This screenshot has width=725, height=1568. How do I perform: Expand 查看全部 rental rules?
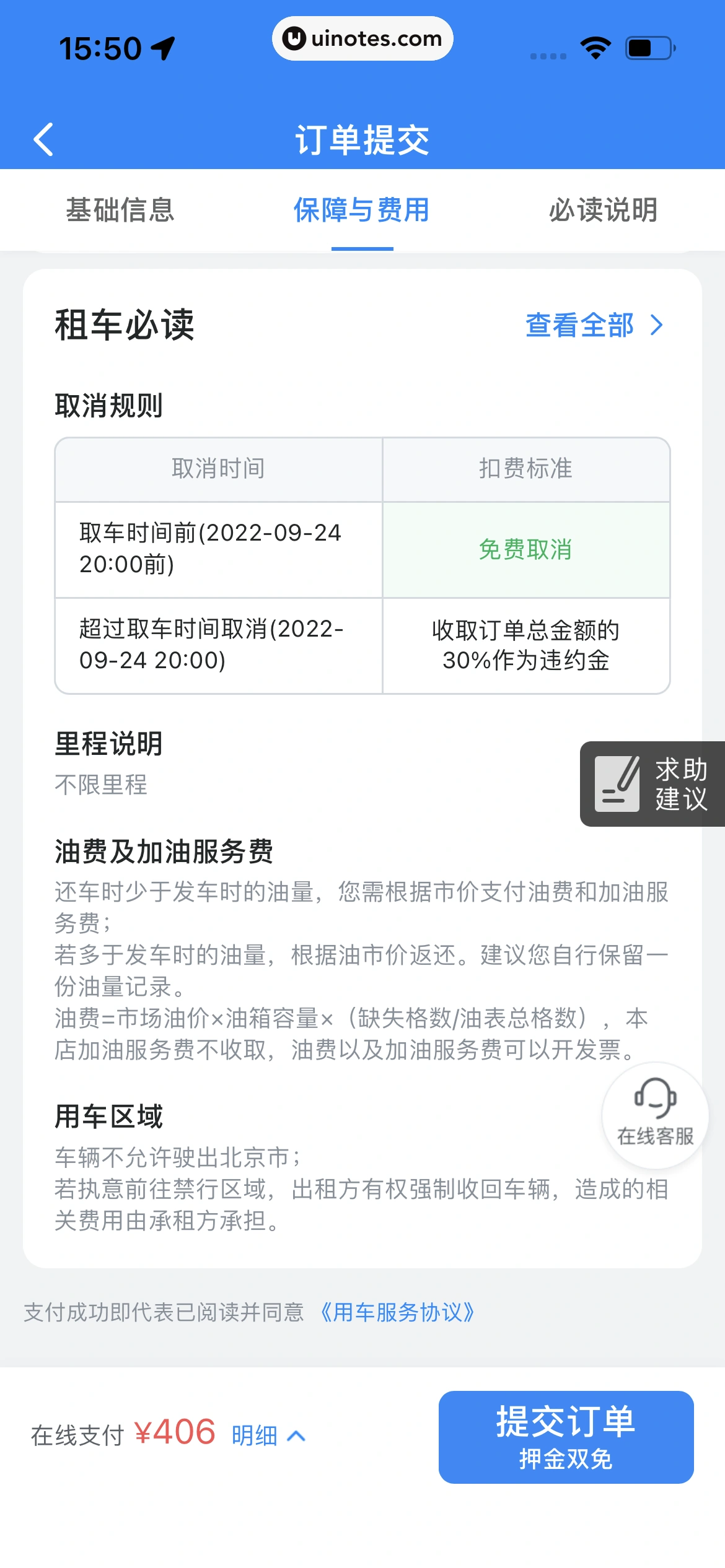point(579,324)
